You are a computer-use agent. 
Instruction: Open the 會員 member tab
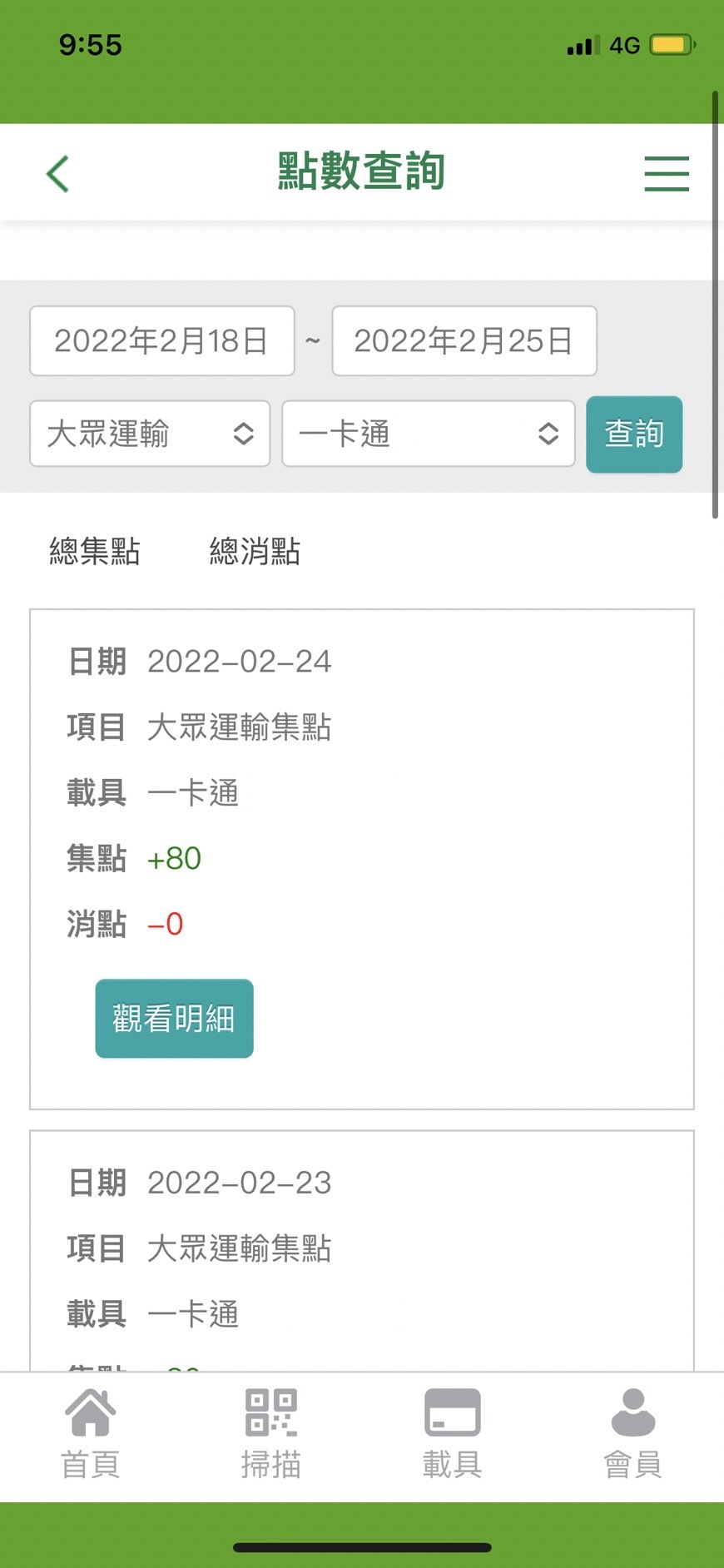coord(633,1435)
